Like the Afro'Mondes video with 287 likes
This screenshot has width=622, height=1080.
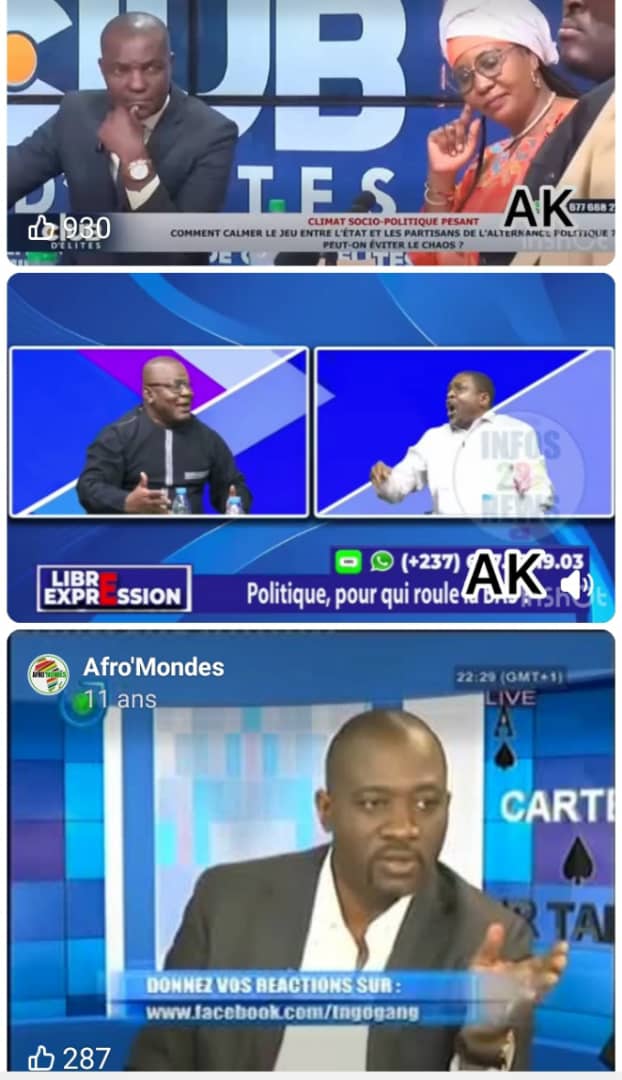coord(41,1057)
